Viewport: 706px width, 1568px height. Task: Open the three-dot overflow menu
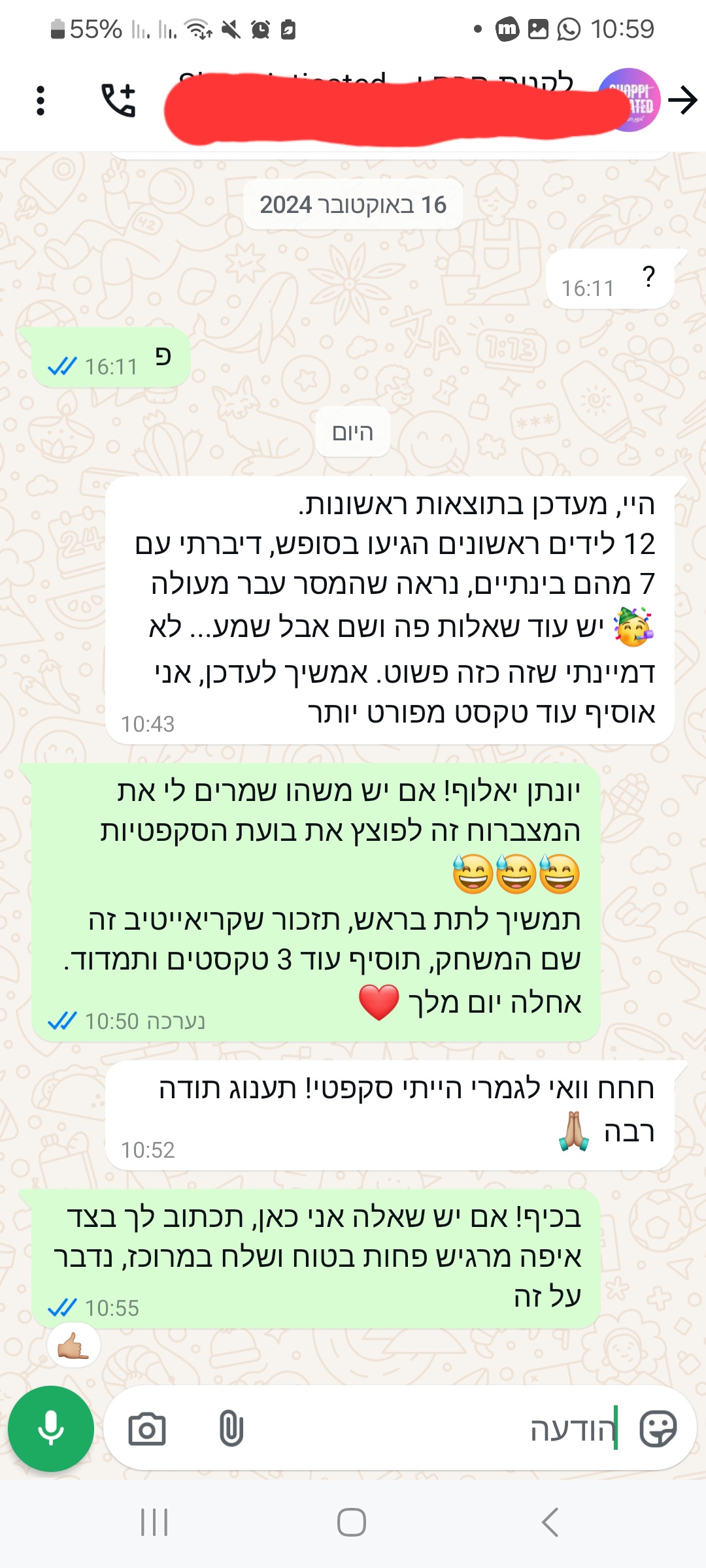pos(41,101)
